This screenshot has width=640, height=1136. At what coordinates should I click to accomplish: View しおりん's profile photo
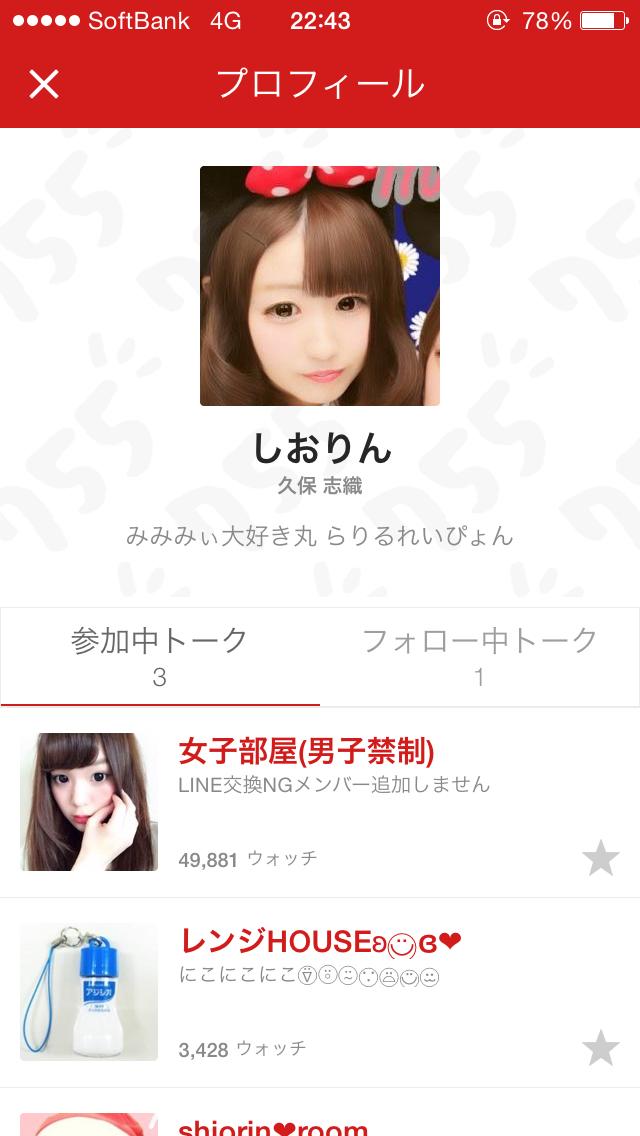click(x=320, y=286)
